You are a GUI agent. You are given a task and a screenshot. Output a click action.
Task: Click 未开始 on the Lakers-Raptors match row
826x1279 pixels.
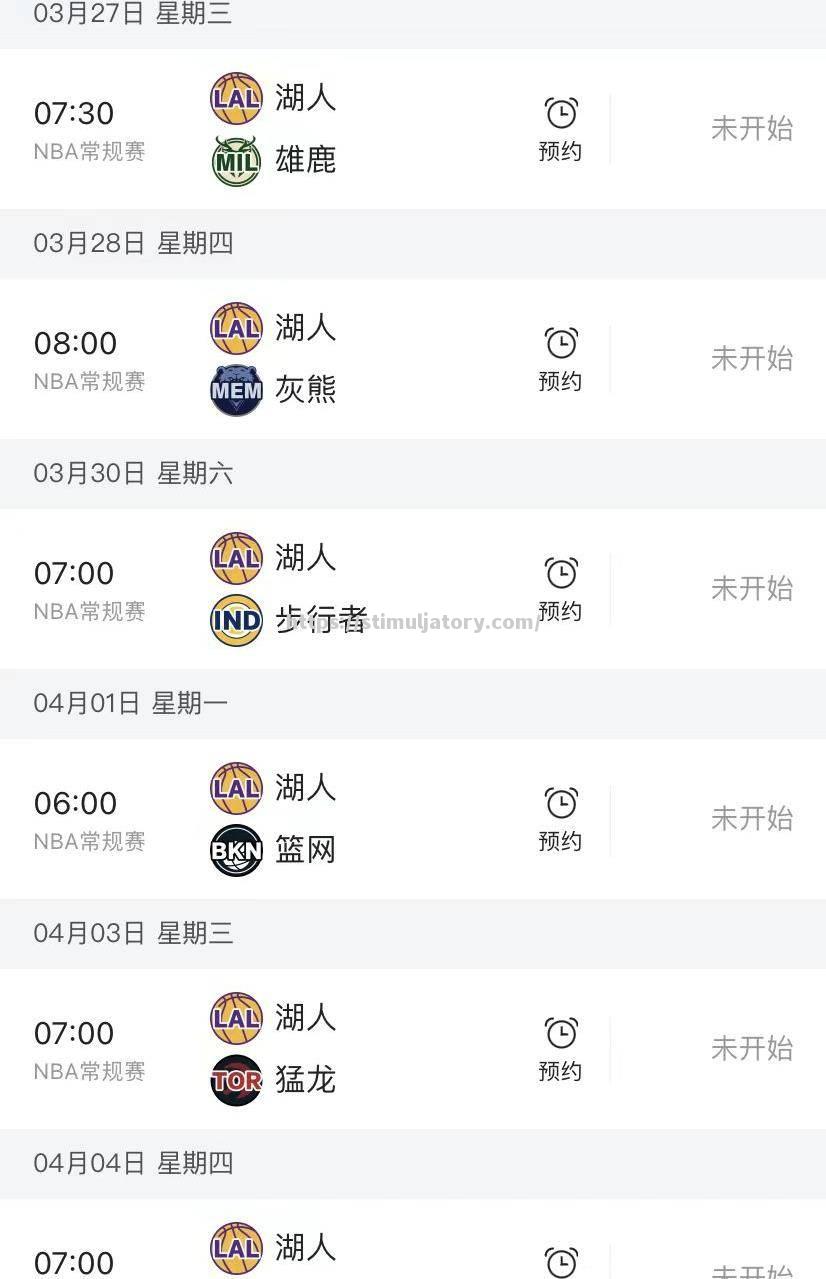pos(752,1049)
